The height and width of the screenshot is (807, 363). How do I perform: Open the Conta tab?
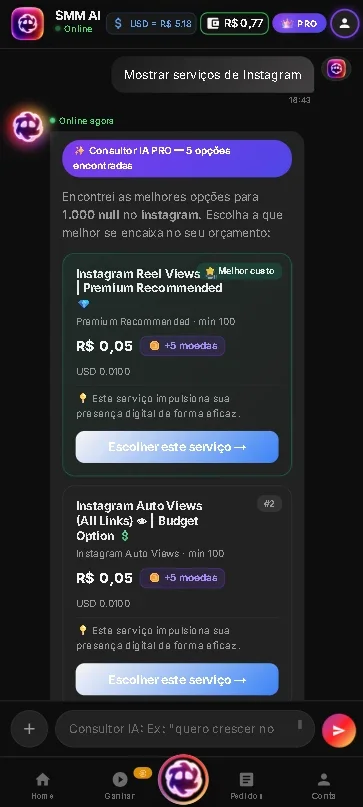(x=323, y=785)
